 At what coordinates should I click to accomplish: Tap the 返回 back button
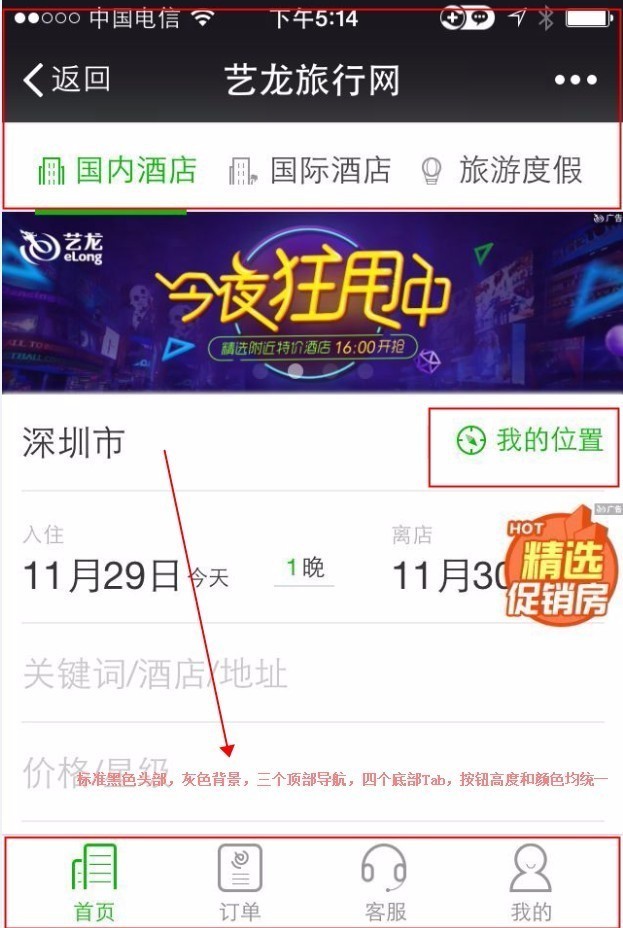coord(67,80)
